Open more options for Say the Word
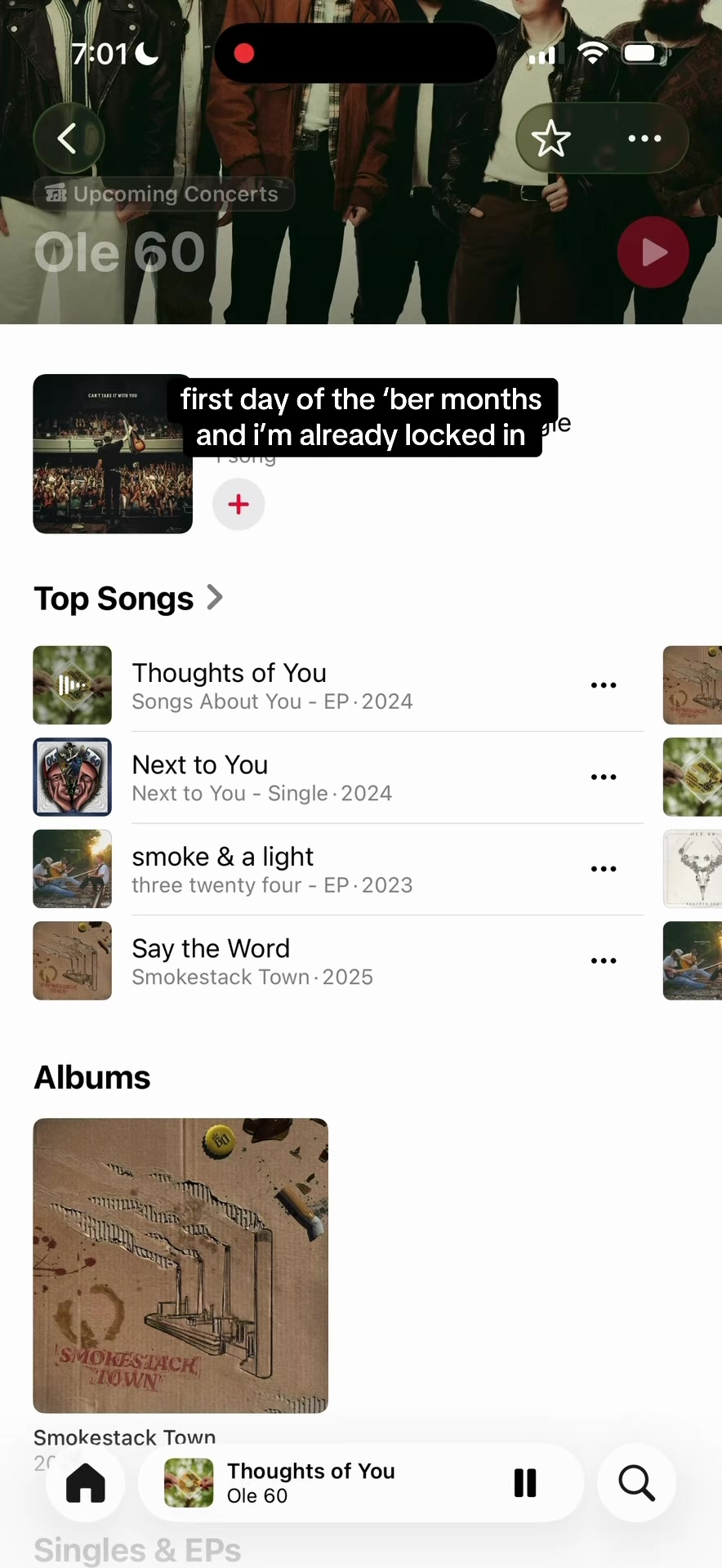Screen dimensions: 722x1568 [x=604, y=961]
